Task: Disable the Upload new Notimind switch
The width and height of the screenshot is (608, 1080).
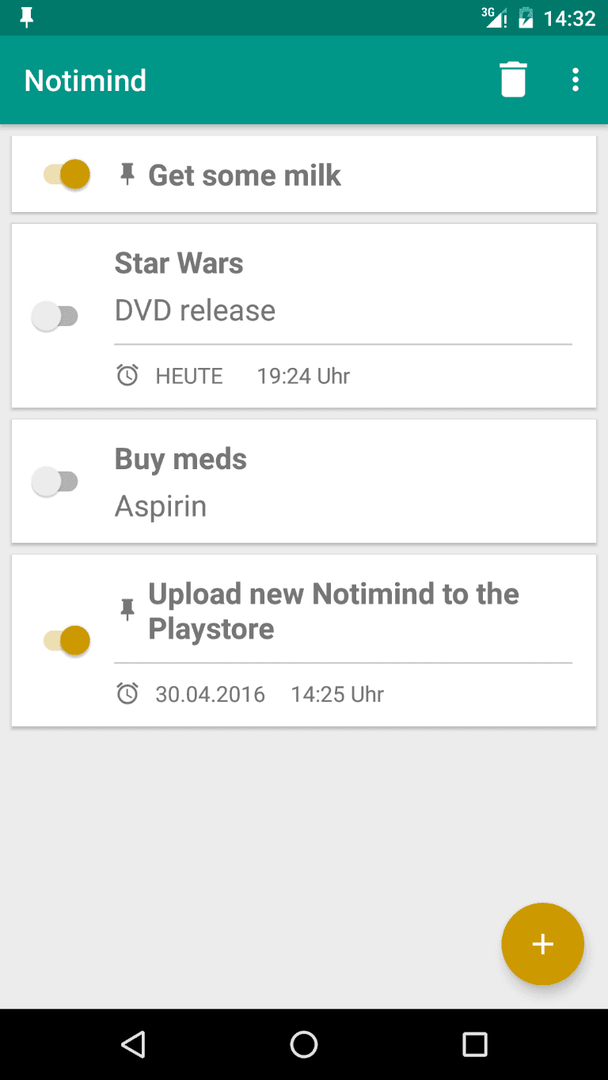Action: pyautogui.click(x=67, y=641)
